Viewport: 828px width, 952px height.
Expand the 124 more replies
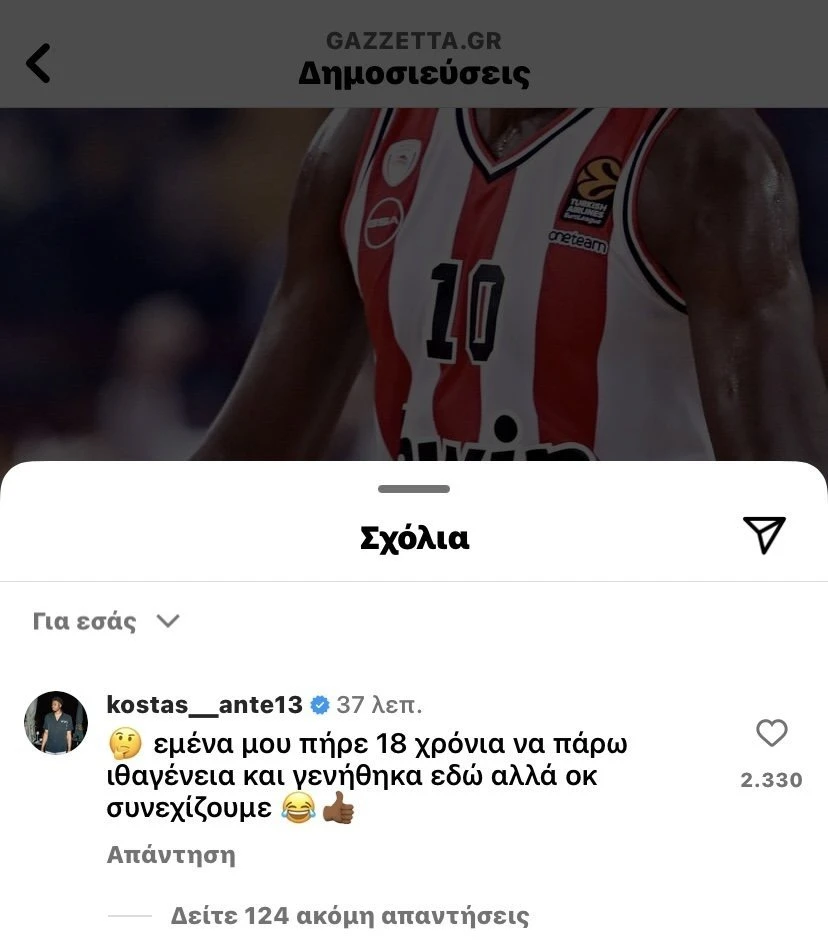coord(349,915)
